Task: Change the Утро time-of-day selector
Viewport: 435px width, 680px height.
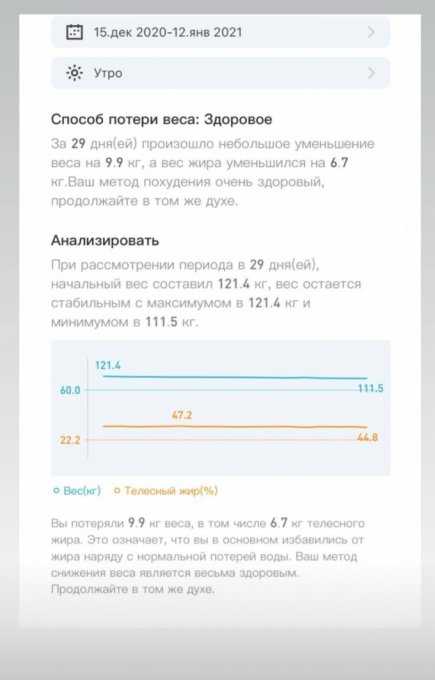Action: 220,73
